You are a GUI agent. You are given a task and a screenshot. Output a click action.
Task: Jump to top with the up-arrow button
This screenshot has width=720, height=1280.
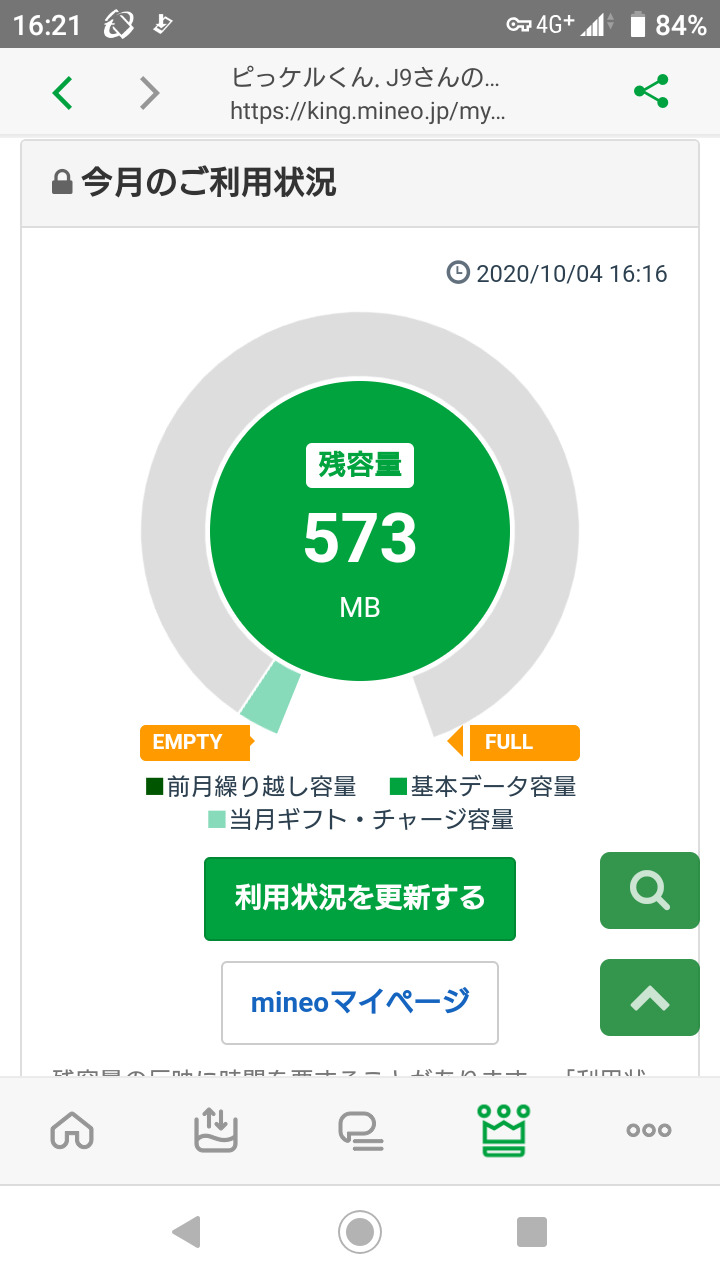click(650, 997)
